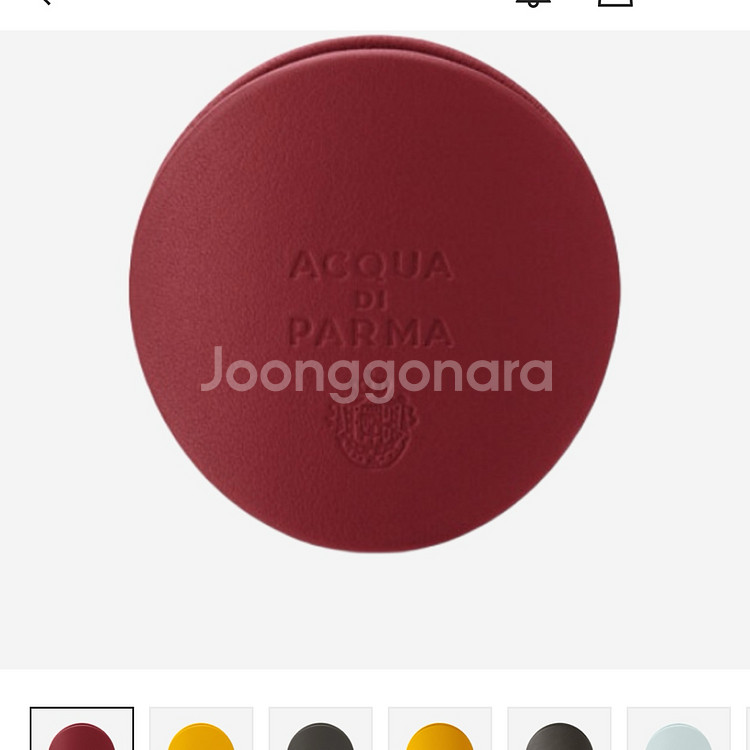This screenshot has width=750, height=750.
Task: Select the burgundy red product thumbnail
Action: pos(82,730)
